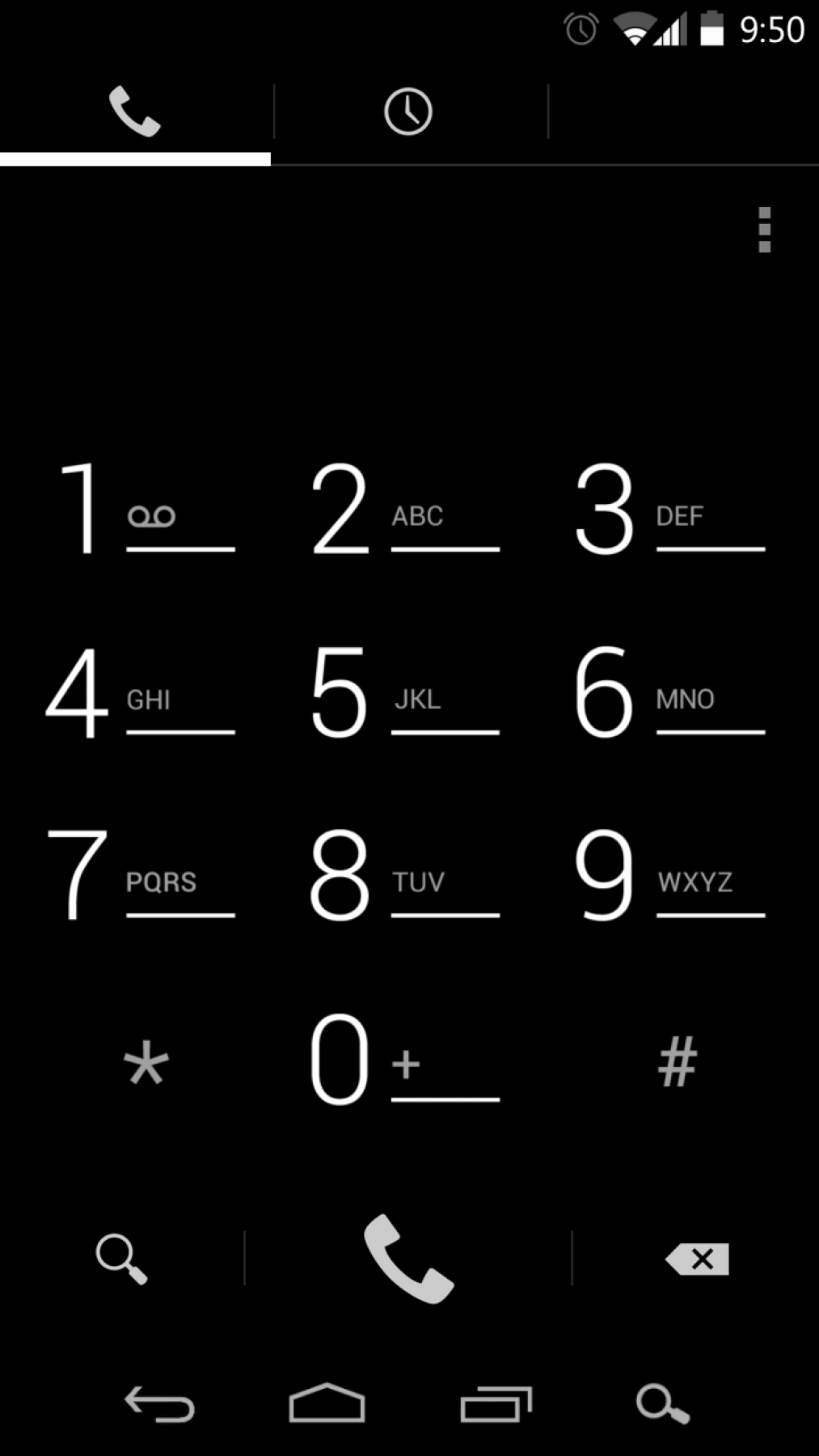Search contacts with the magnifier icon
The width and height of the screenshot is (819, 1456).
[121, 1259]
